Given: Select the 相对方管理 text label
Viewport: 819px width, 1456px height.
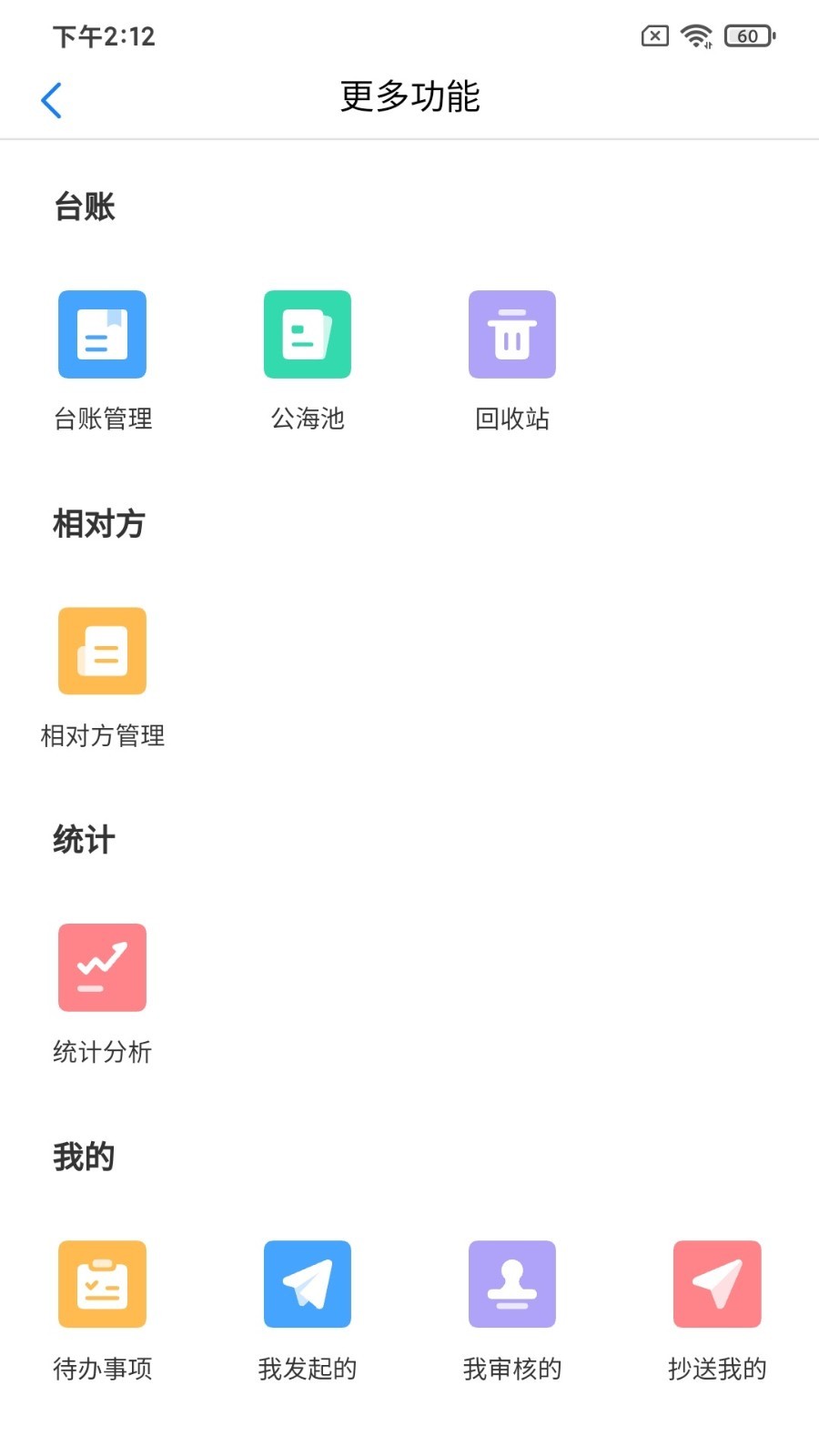Looking at the screenshot, I should pyautogui.click(x=102, y=736).
